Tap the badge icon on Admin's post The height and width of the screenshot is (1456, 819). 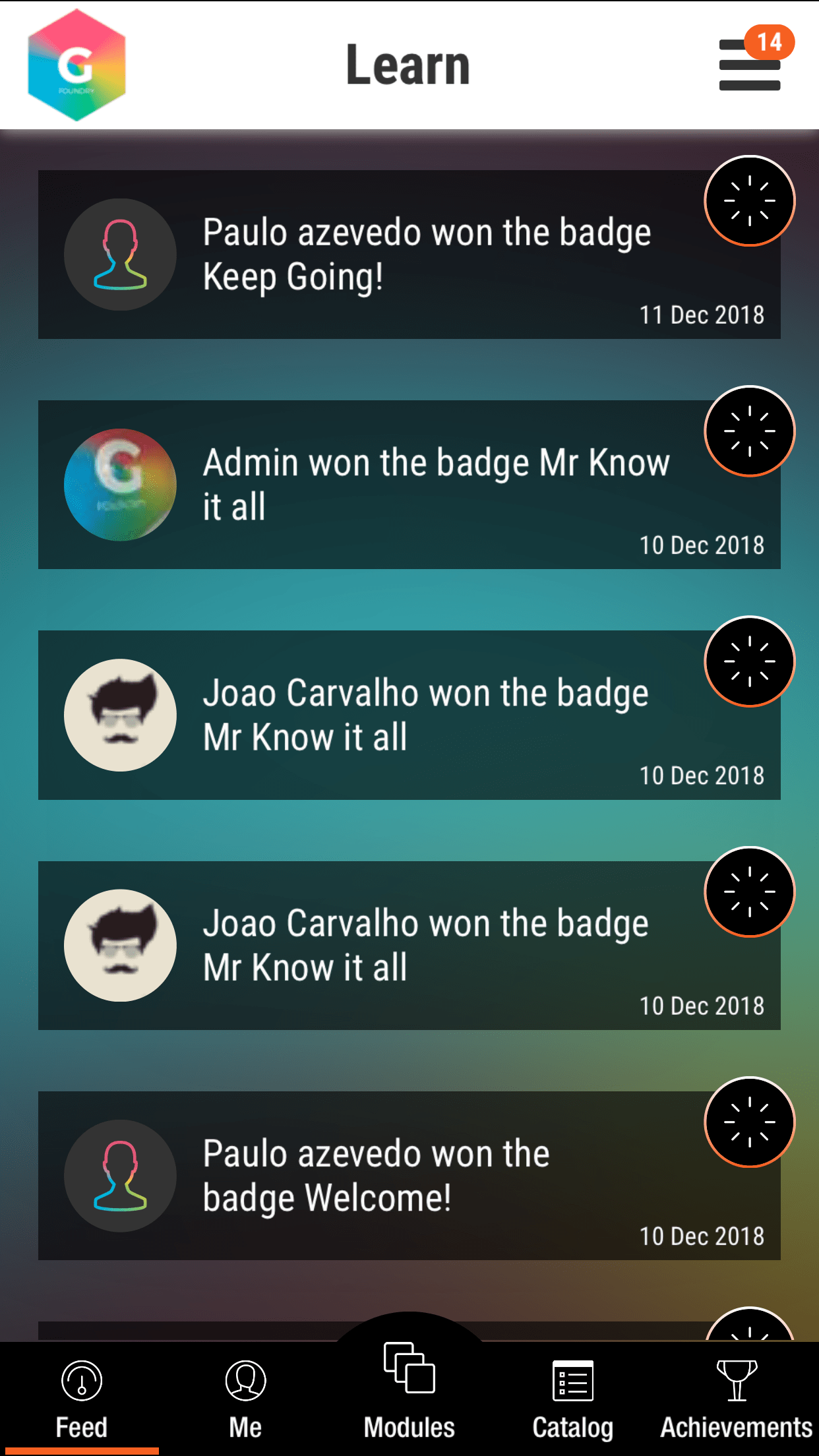click(750, 431)
